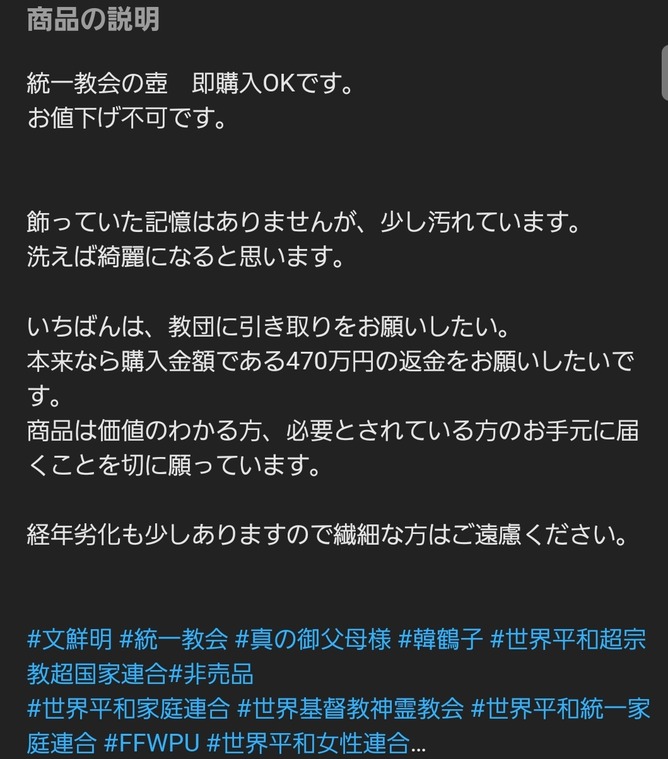
Task: Open the #世界平和統一家庭連合 hashtag
Action: (561, 708)
